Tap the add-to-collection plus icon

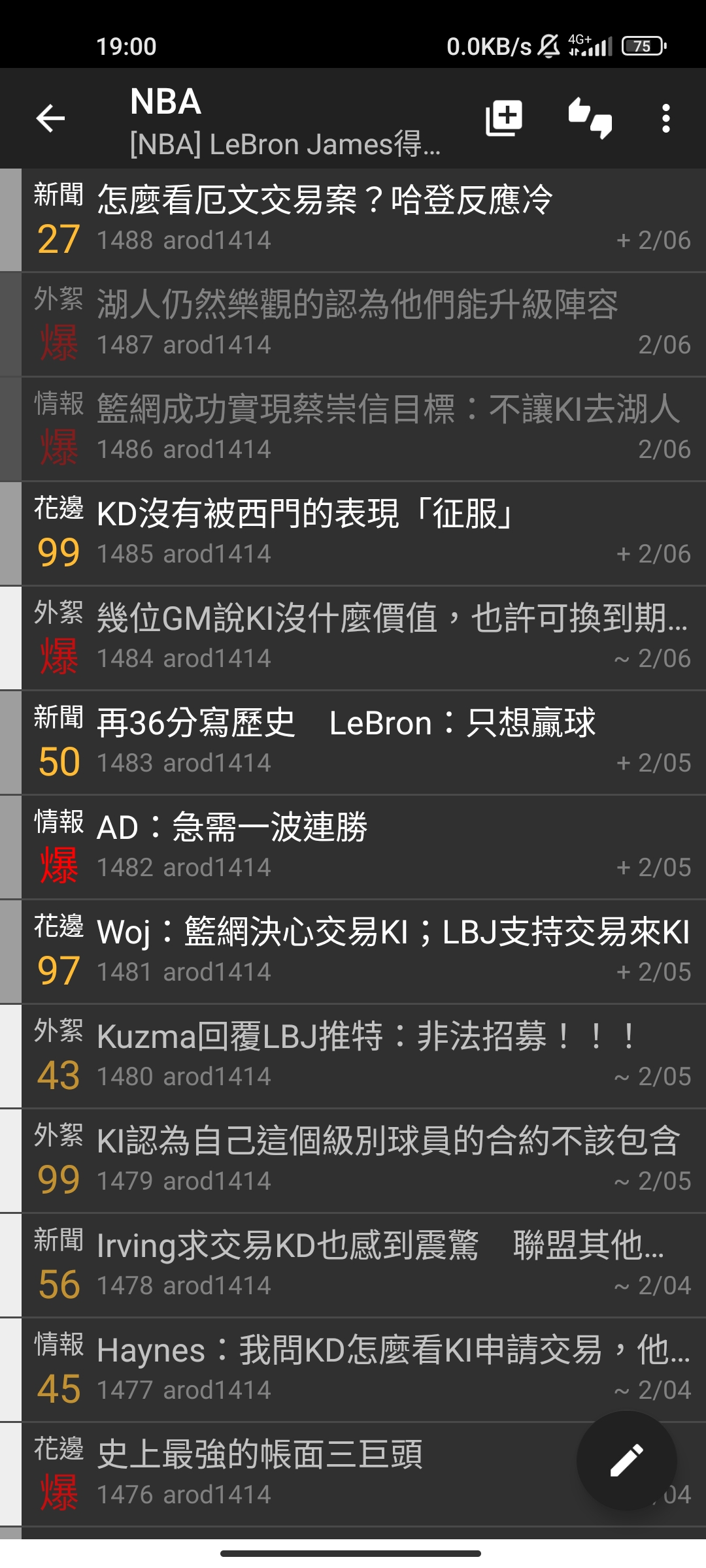tap(504, 118)
